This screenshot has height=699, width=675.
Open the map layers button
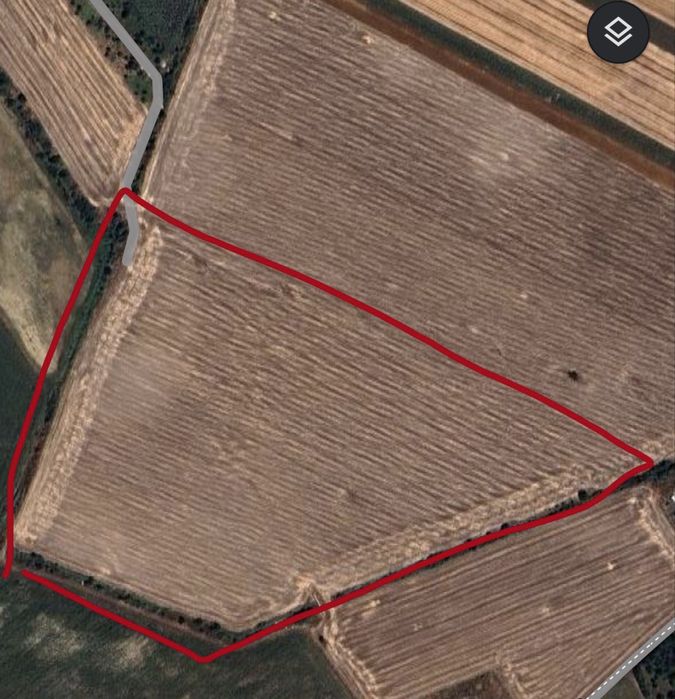(x=620, y=33)
